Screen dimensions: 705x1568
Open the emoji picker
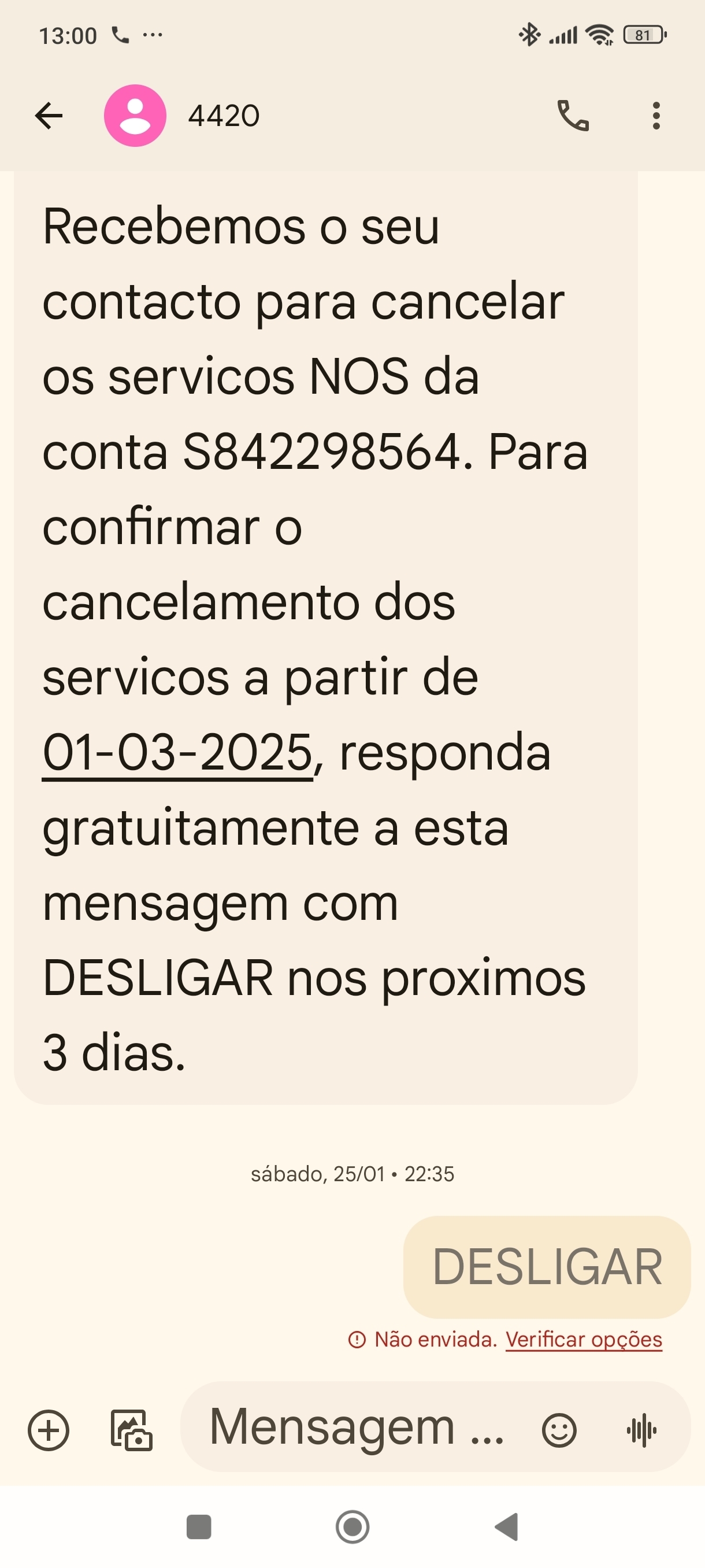click(x=559, y=1430)
